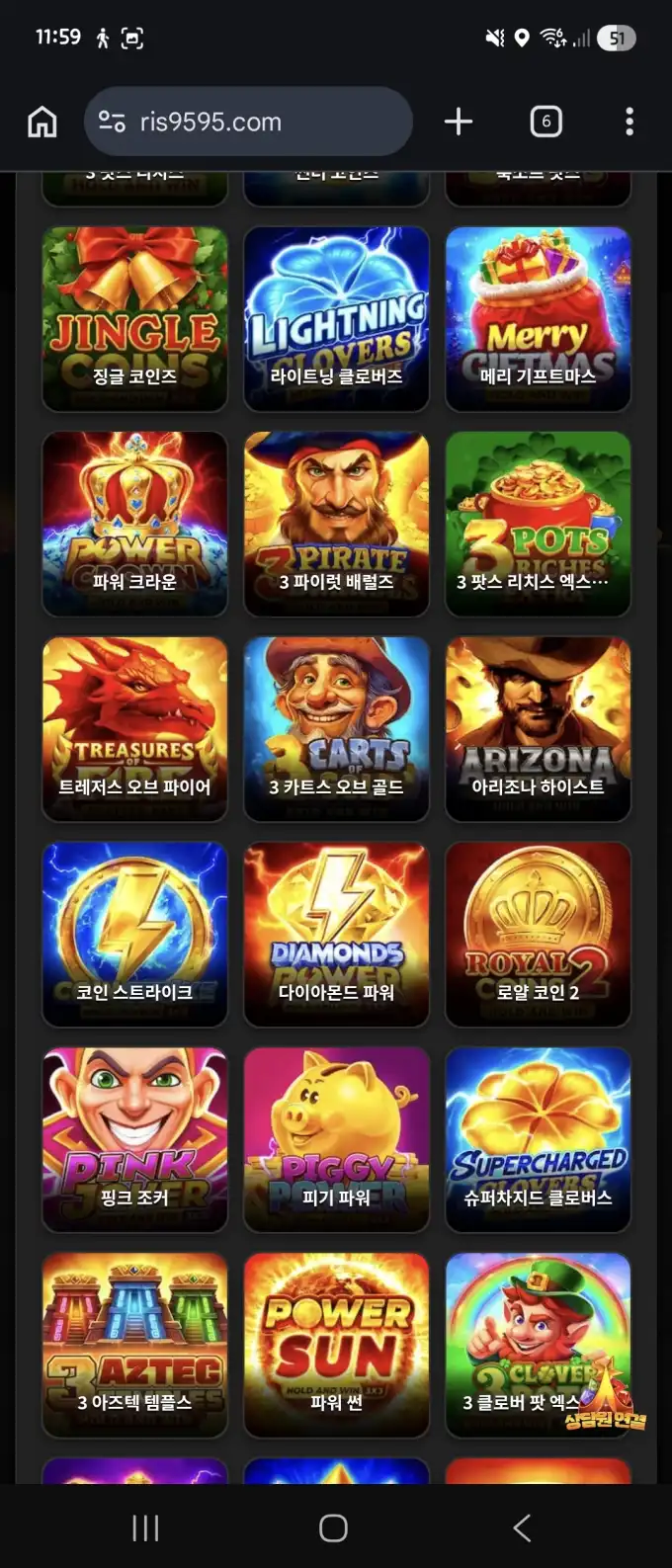Screen dimensions: 672x1568
Task: Launch the 3 Pirate Barrels game
Action: pos(336,524)
